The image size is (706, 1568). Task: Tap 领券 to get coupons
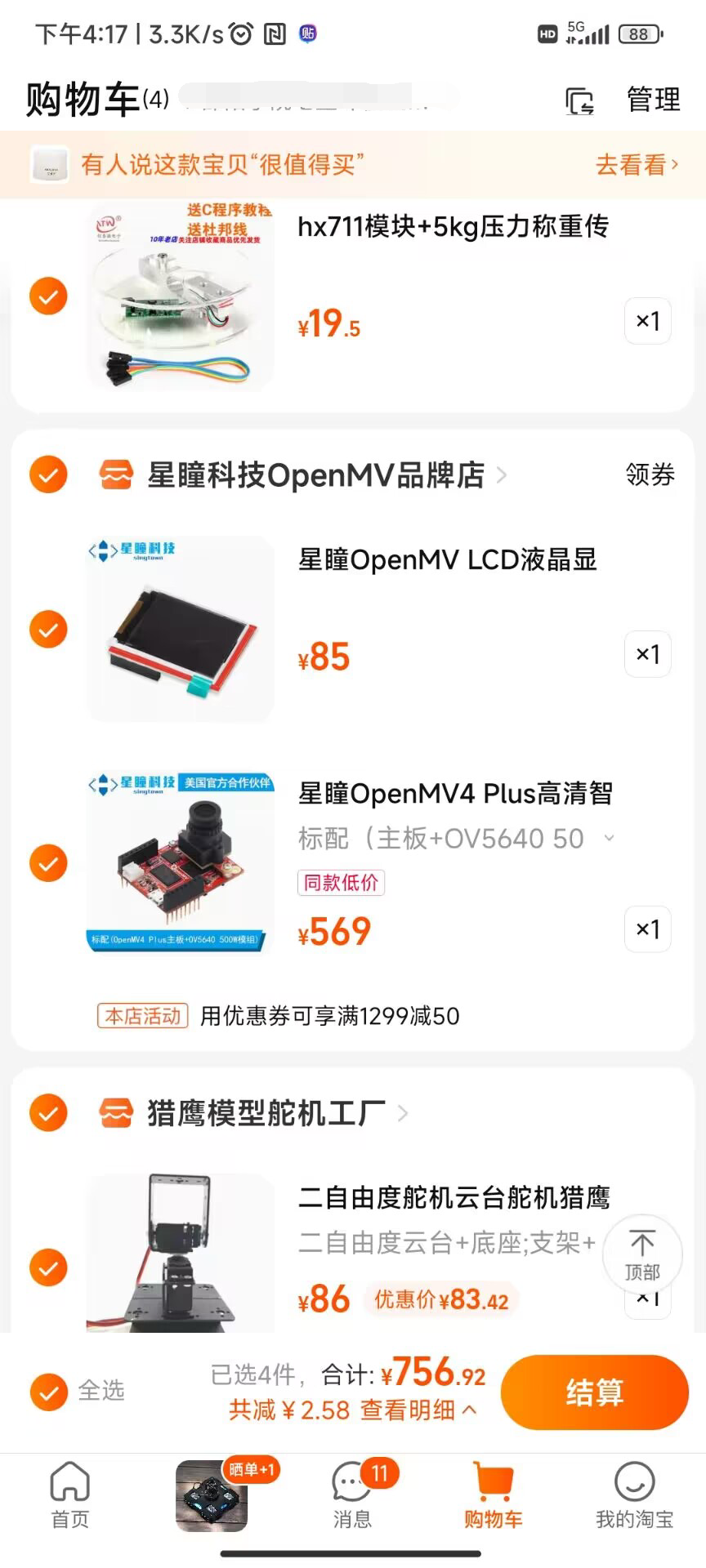coord(650,474)
